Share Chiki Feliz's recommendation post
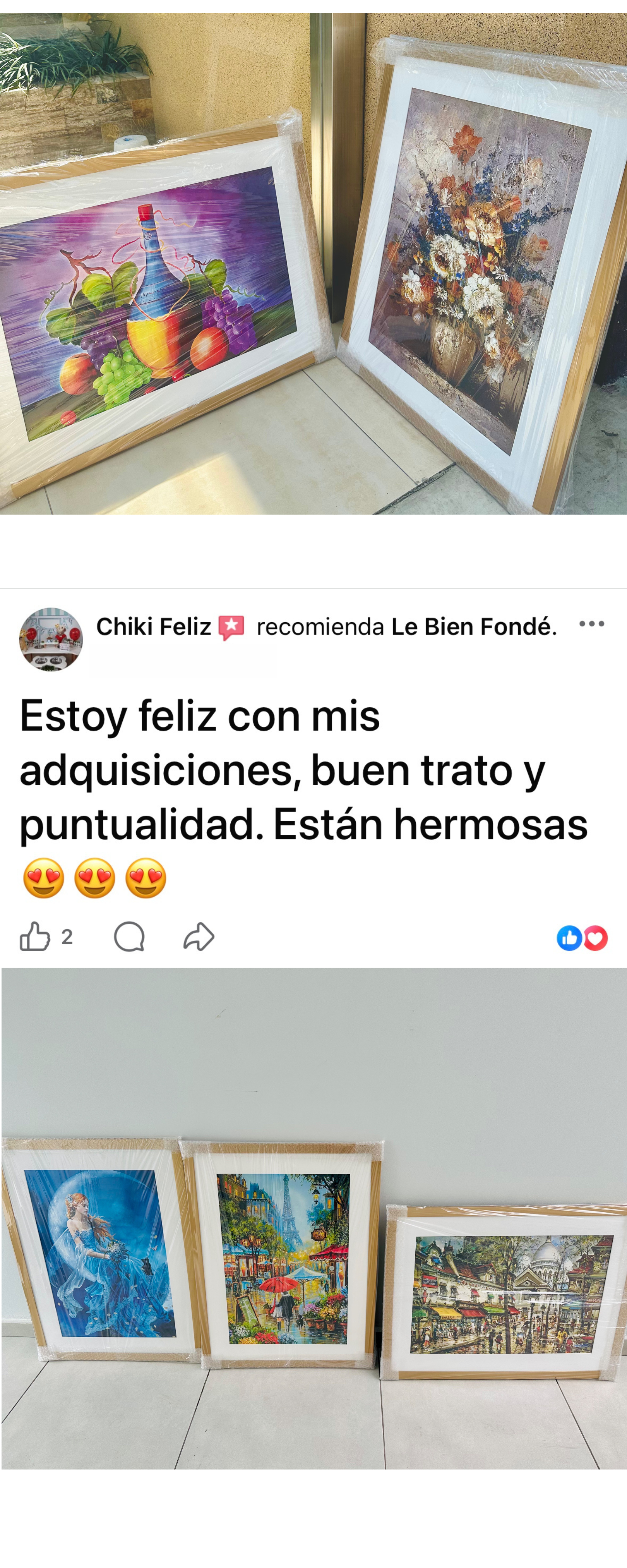The width and height of the screenshot is (627, 1568). click(199, 937)
